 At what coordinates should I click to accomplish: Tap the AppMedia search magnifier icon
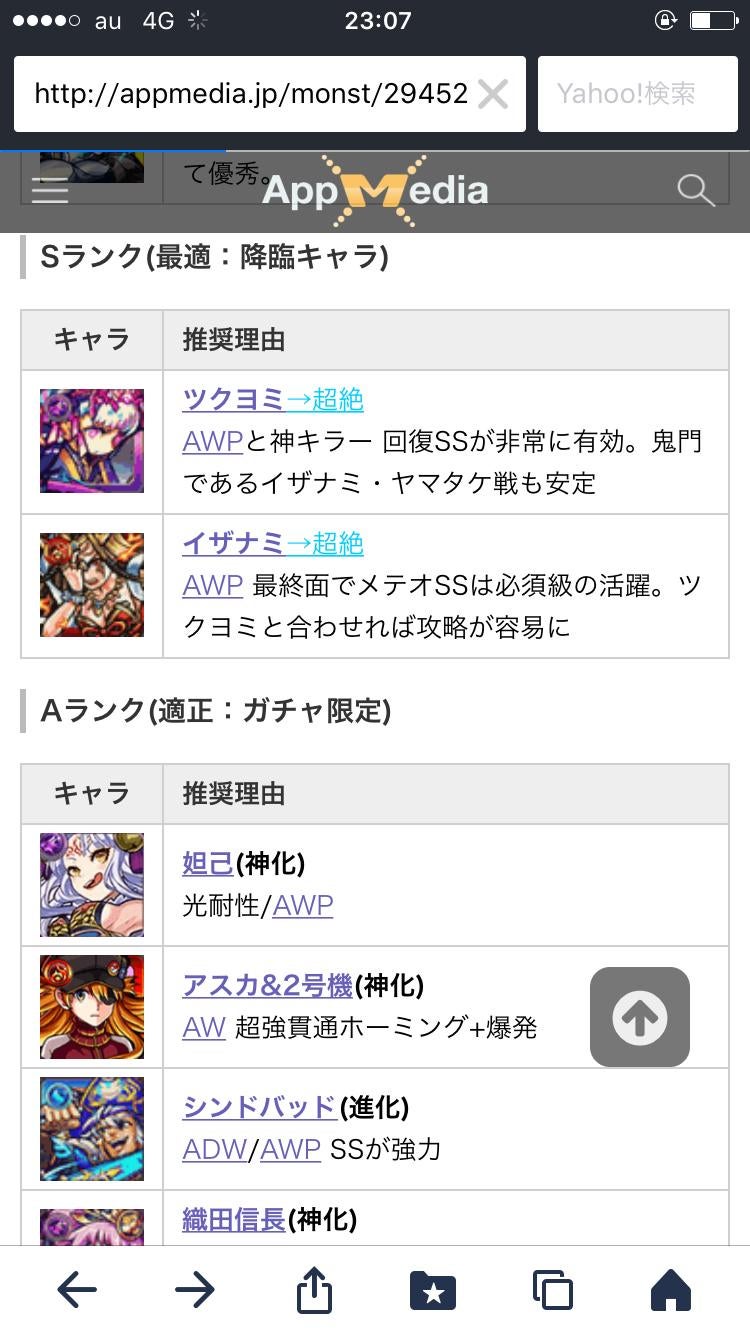695,189
